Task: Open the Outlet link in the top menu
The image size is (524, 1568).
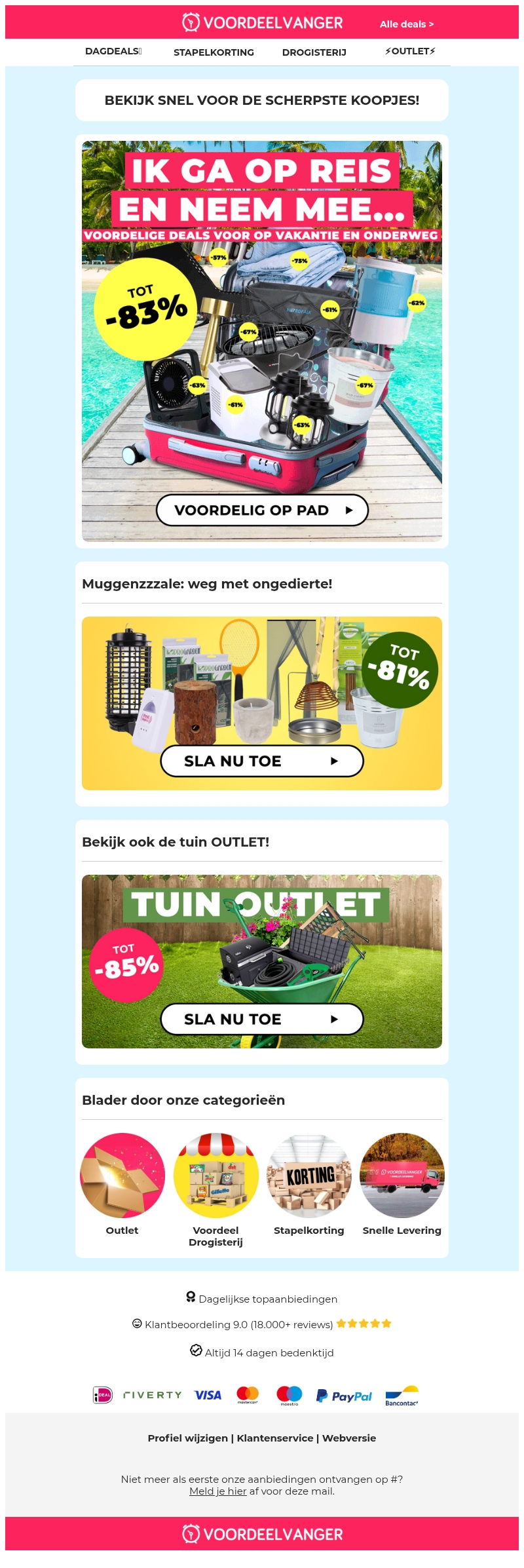Action: (410, 51)
